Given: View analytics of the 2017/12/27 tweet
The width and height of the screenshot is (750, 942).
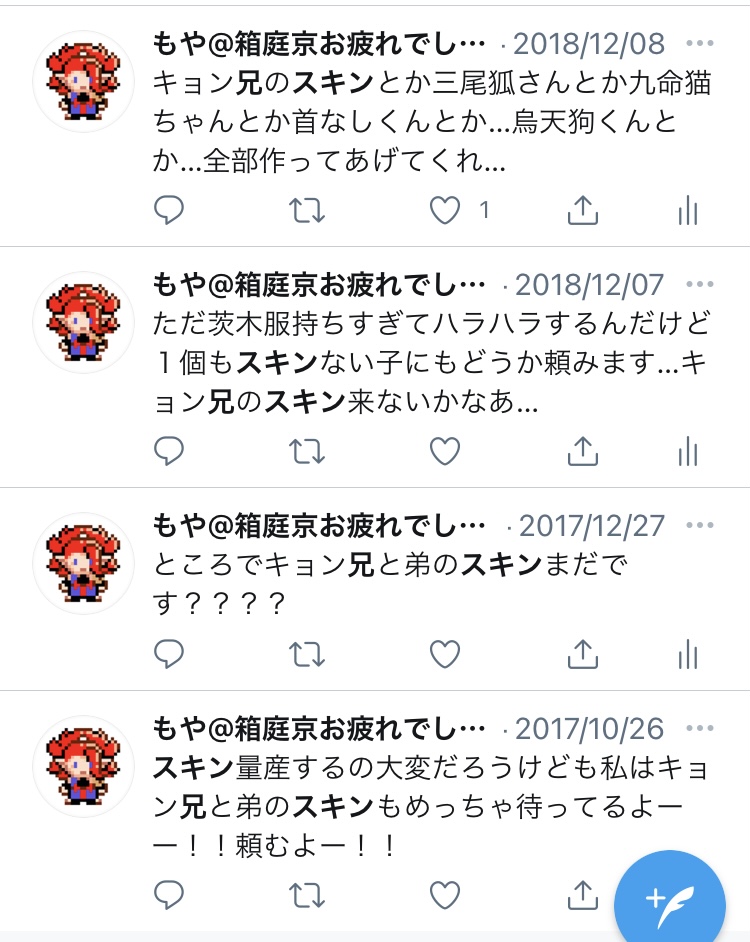Looking at the screenshot, I should point(687,654).
